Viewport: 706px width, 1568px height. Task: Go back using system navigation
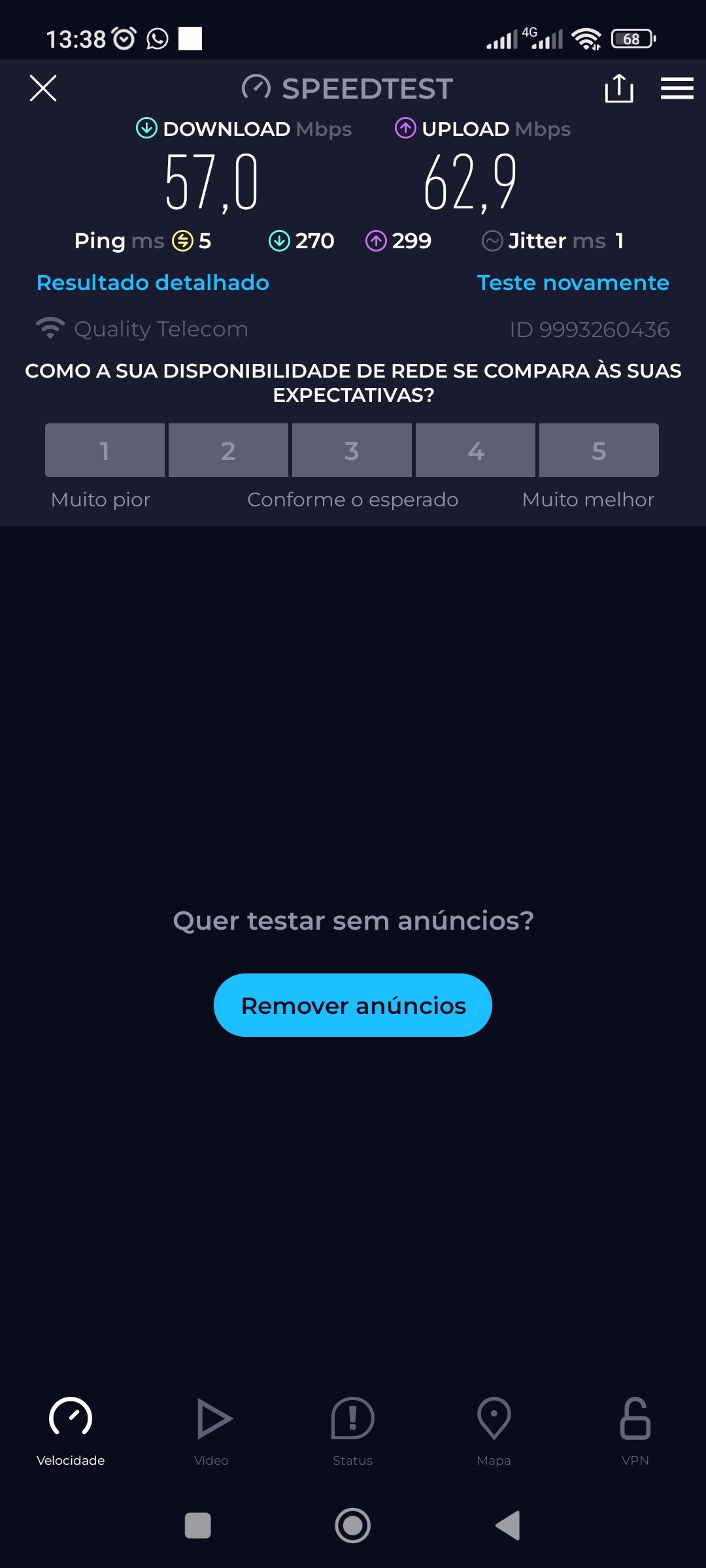pyautogui.click(x=509, y=1526)
